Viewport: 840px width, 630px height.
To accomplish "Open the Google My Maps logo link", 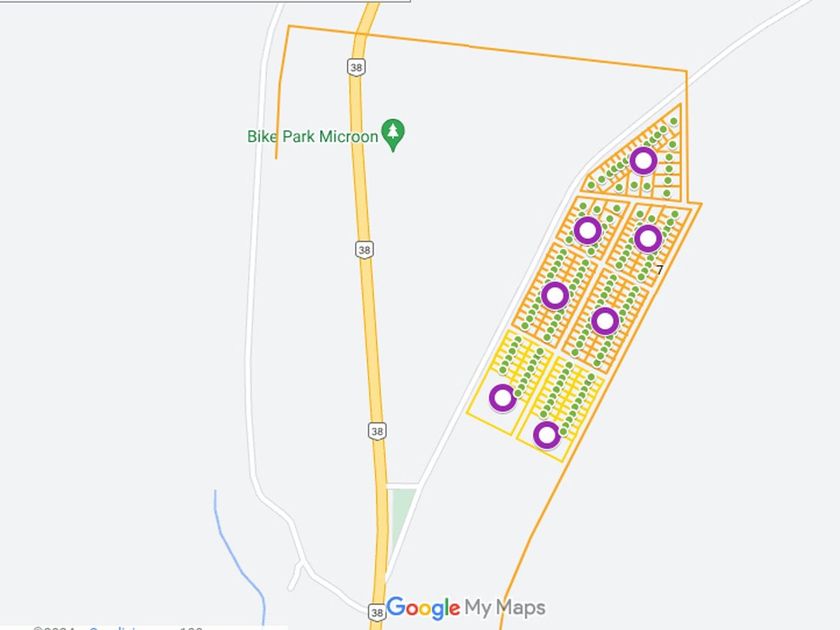I will click(466, 608).
